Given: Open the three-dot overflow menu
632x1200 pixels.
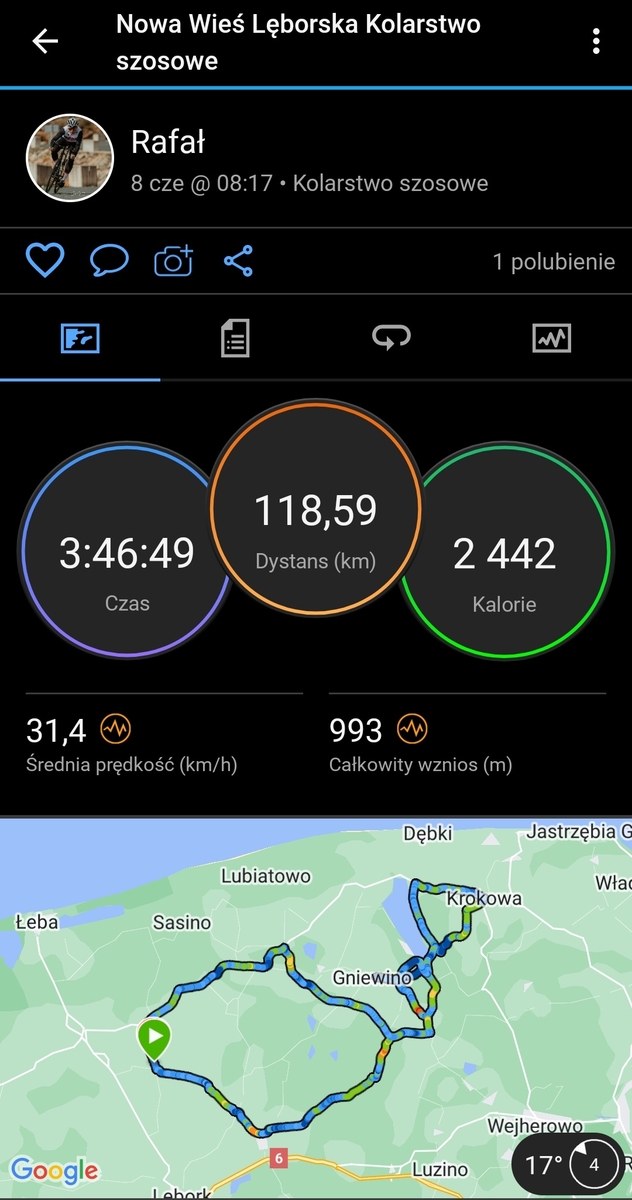Looking at the screenshot, I should [x=596, y=41].
